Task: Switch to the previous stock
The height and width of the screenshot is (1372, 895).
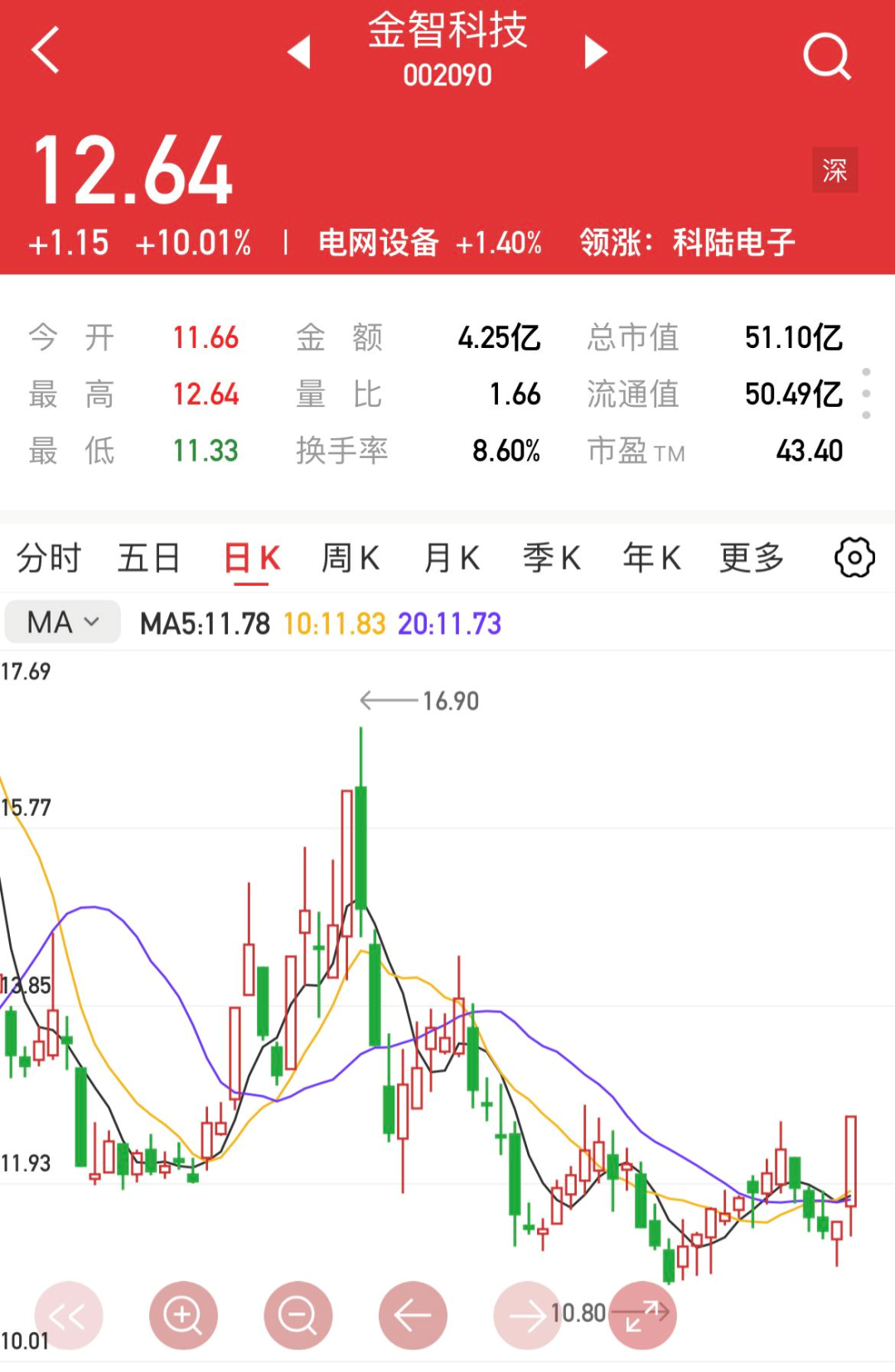Action: click(x=299, y=52)
